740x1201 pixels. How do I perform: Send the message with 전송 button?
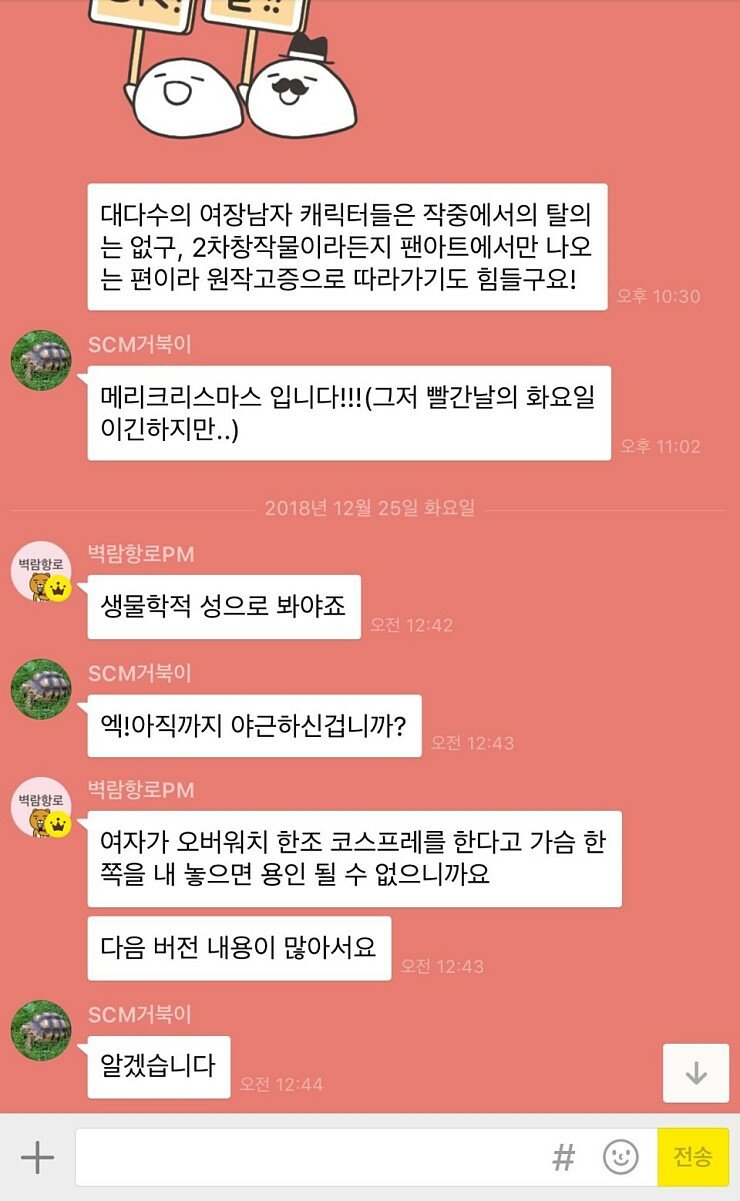[693, 1158]
